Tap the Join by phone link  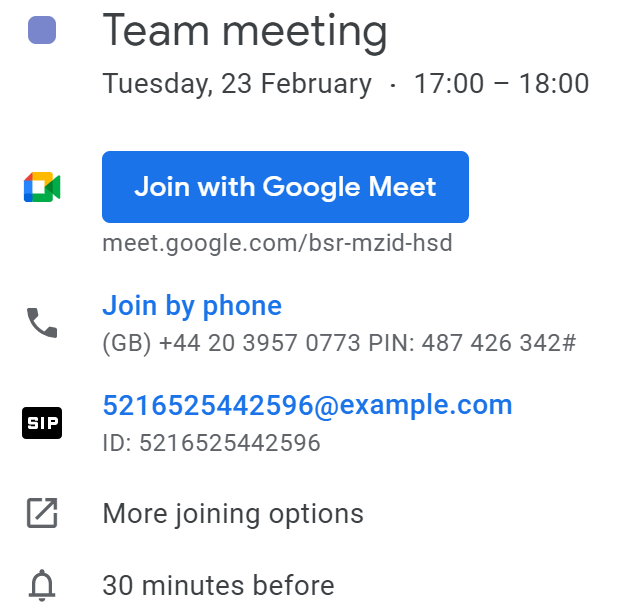pos(192,306)
